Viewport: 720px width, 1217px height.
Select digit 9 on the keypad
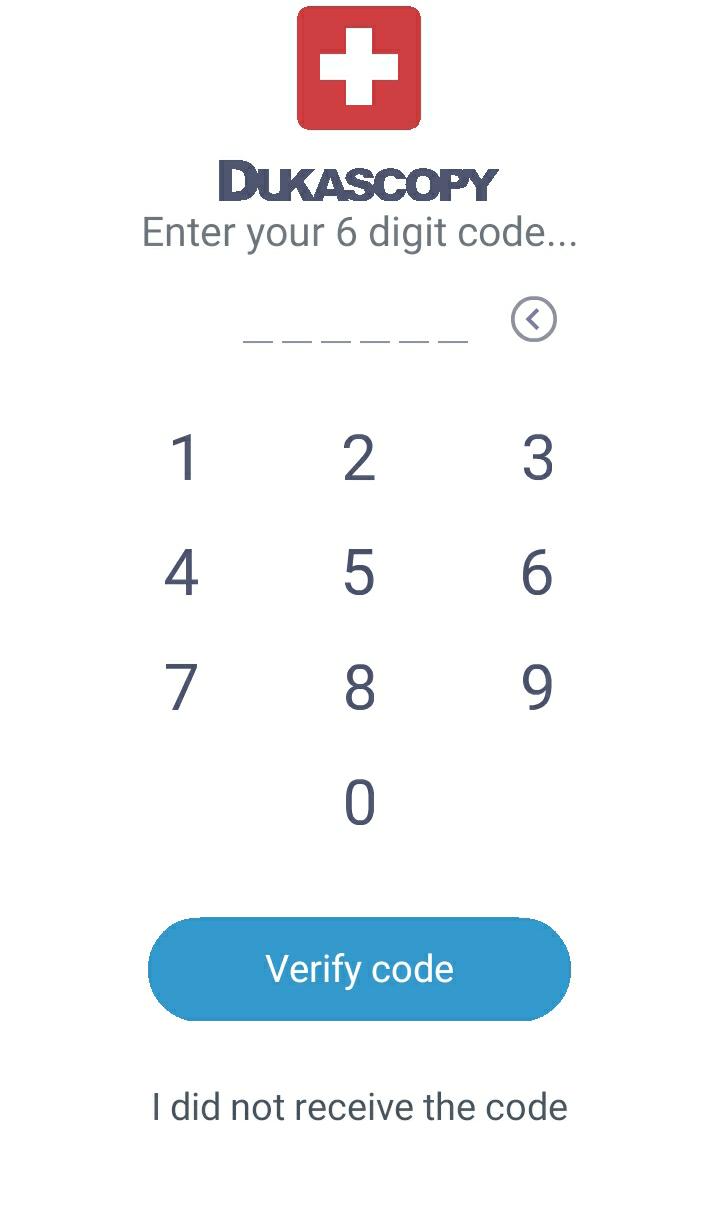(537, 689)
